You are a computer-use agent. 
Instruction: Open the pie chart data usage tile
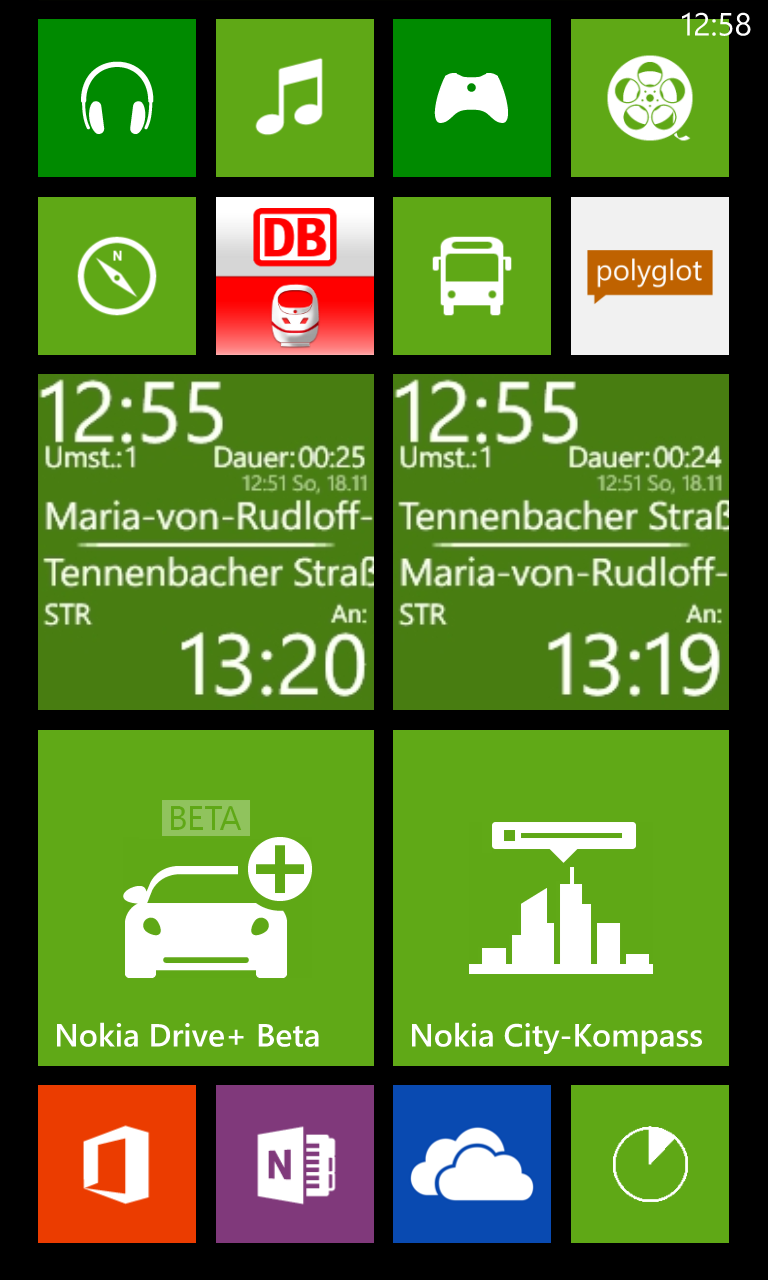pos(650,1164)
